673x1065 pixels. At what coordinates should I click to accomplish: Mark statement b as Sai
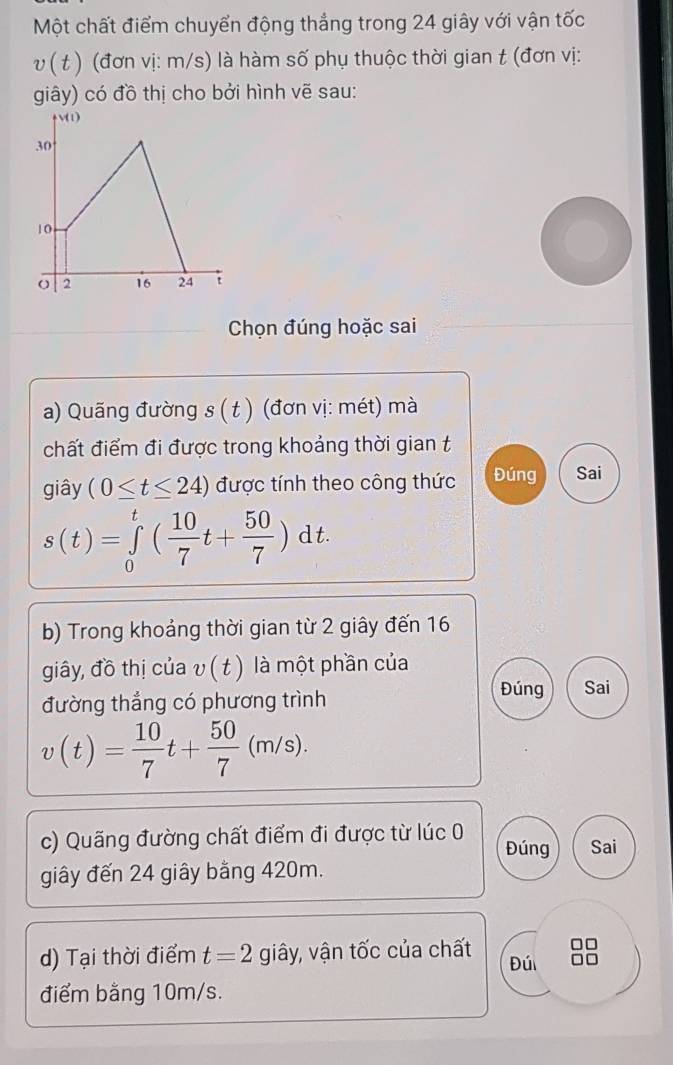tap(597, 688)
